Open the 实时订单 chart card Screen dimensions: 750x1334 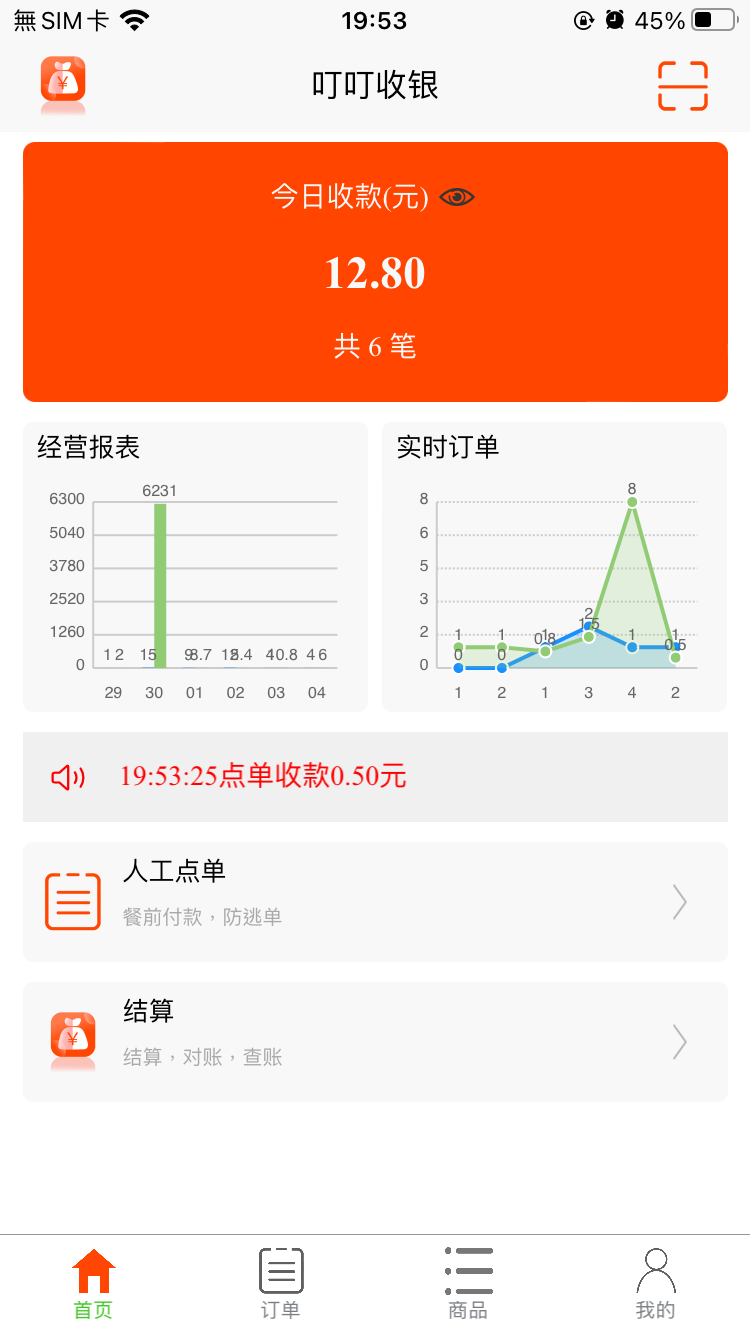click(x=554, y=567)
